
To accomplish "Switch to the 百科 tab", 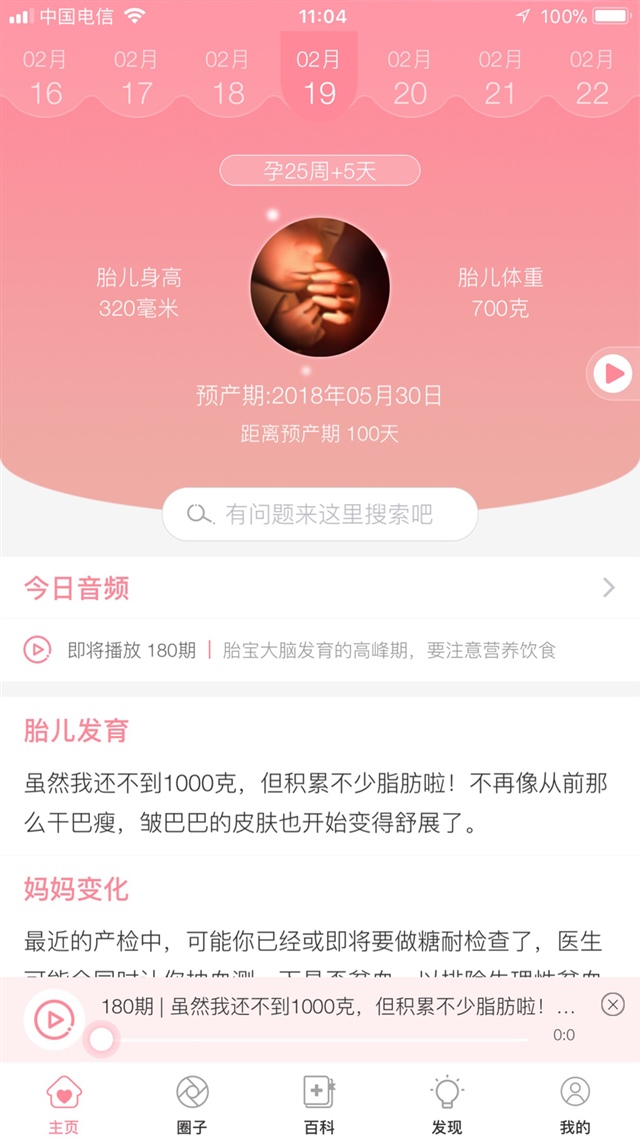I will [319, 1104].
